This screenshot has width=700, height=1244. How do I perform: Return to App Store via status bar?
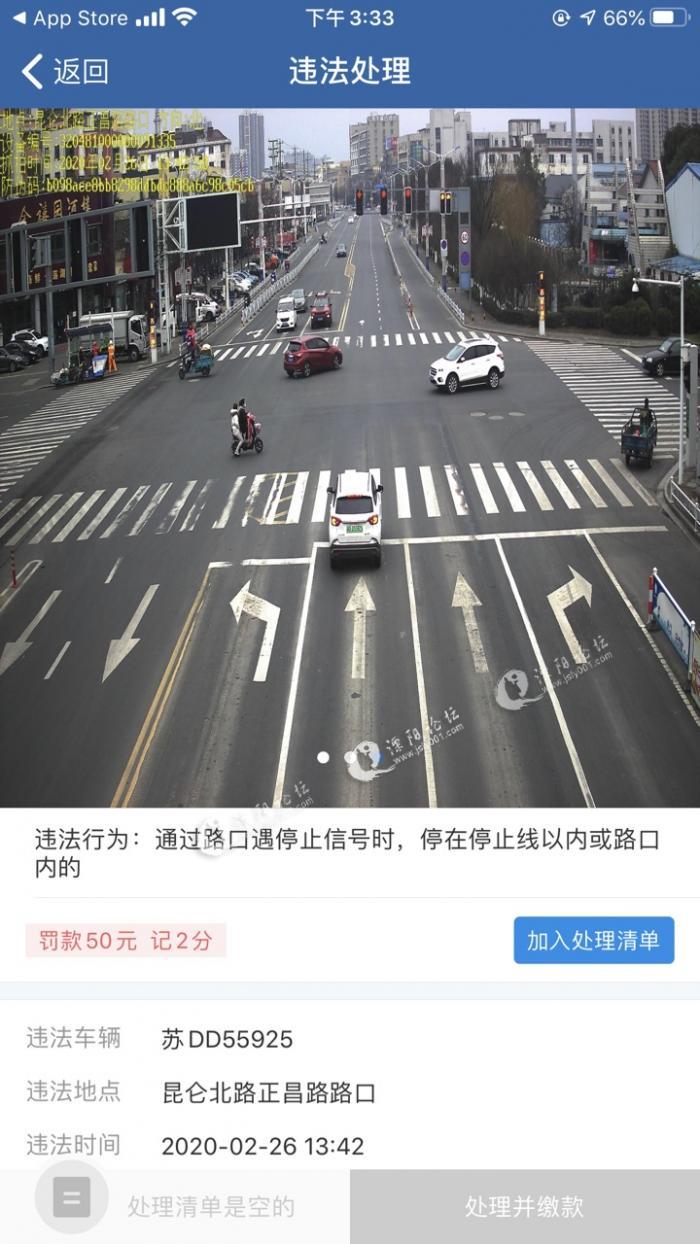tap(70, 18)
